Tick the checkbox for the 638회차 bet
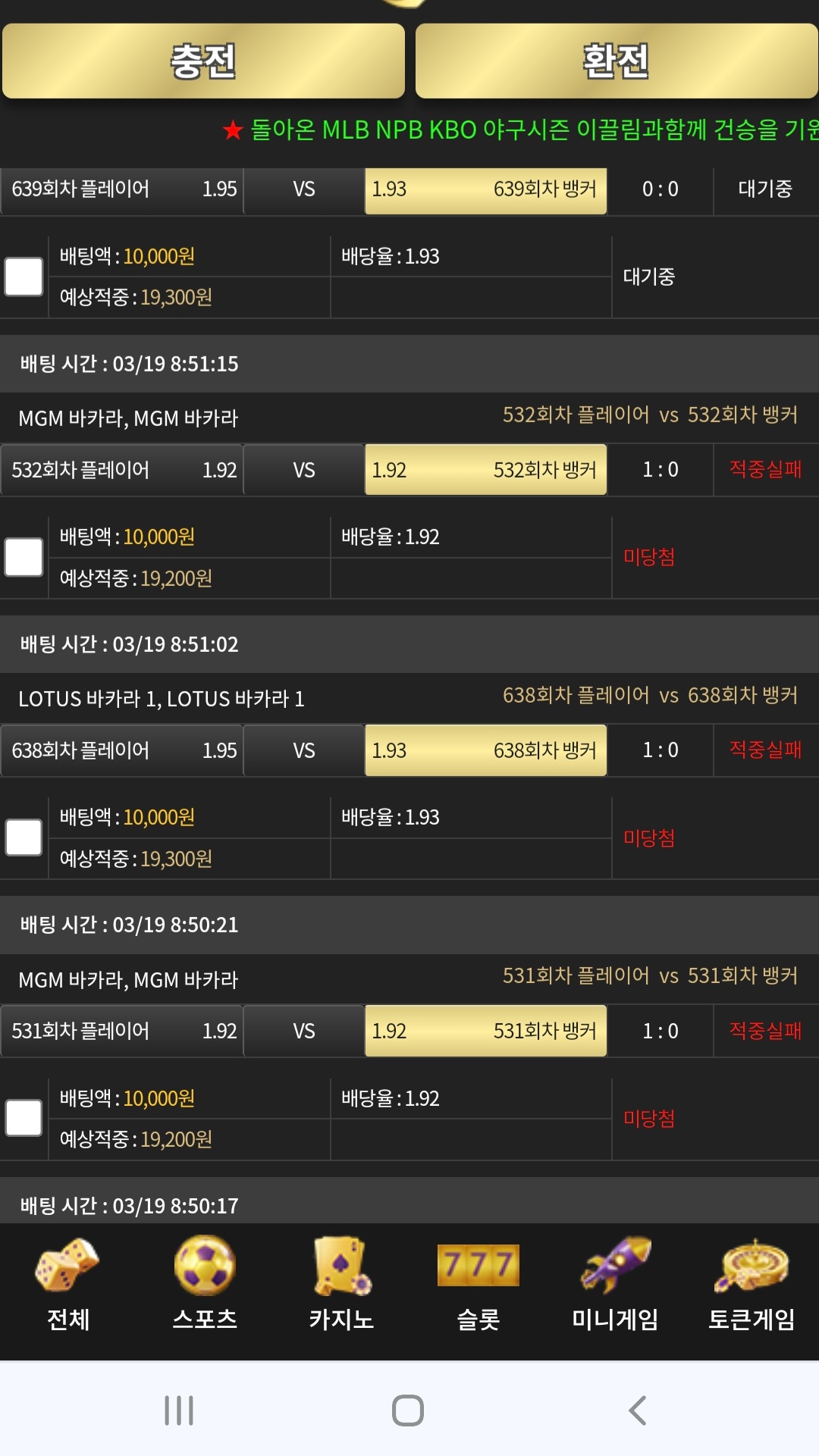Screen dimensions: 819x1456 coord(24,838)
